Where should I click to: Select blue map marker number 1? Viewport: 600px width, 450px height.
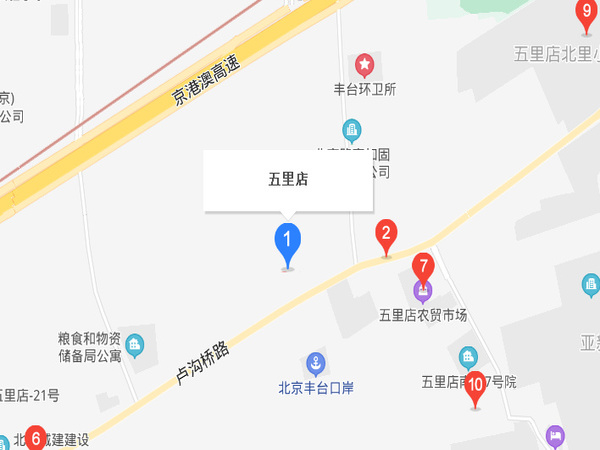coord(287,241)
